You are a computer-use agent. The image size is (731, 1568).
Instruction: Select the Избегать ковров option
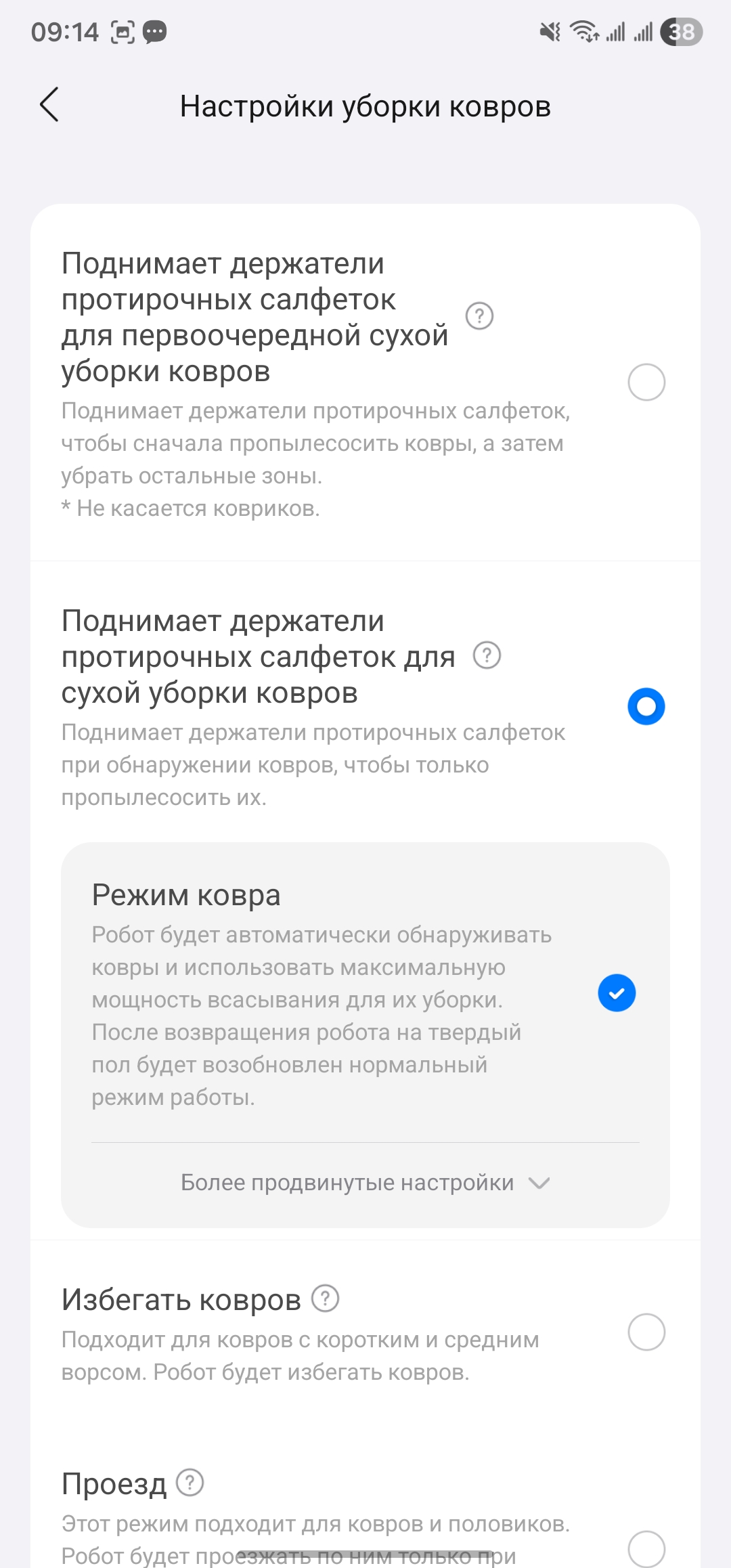pos(646,1332)
